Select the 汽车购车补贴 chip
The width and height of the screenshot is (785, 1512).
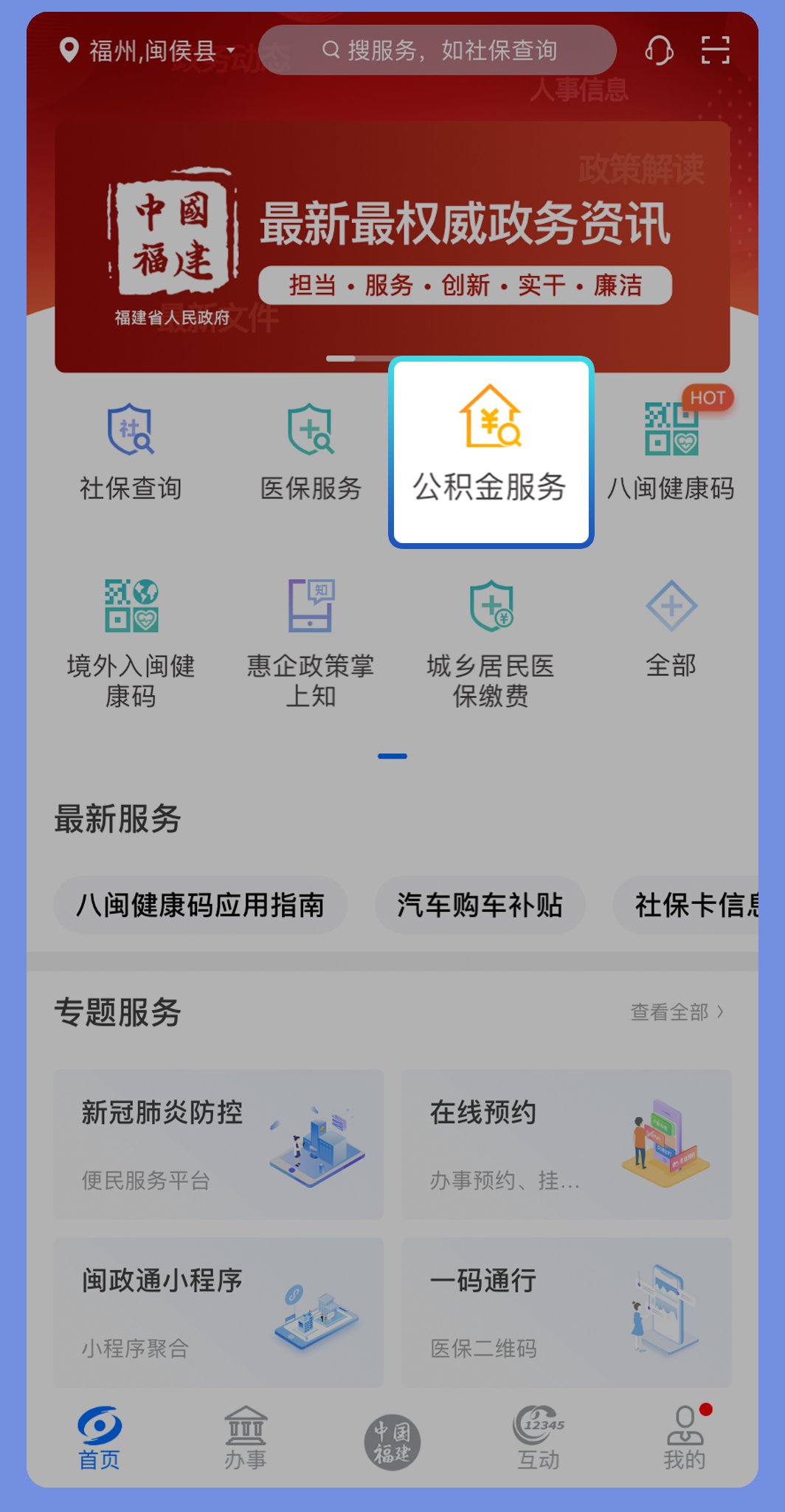tap(480, 905)
